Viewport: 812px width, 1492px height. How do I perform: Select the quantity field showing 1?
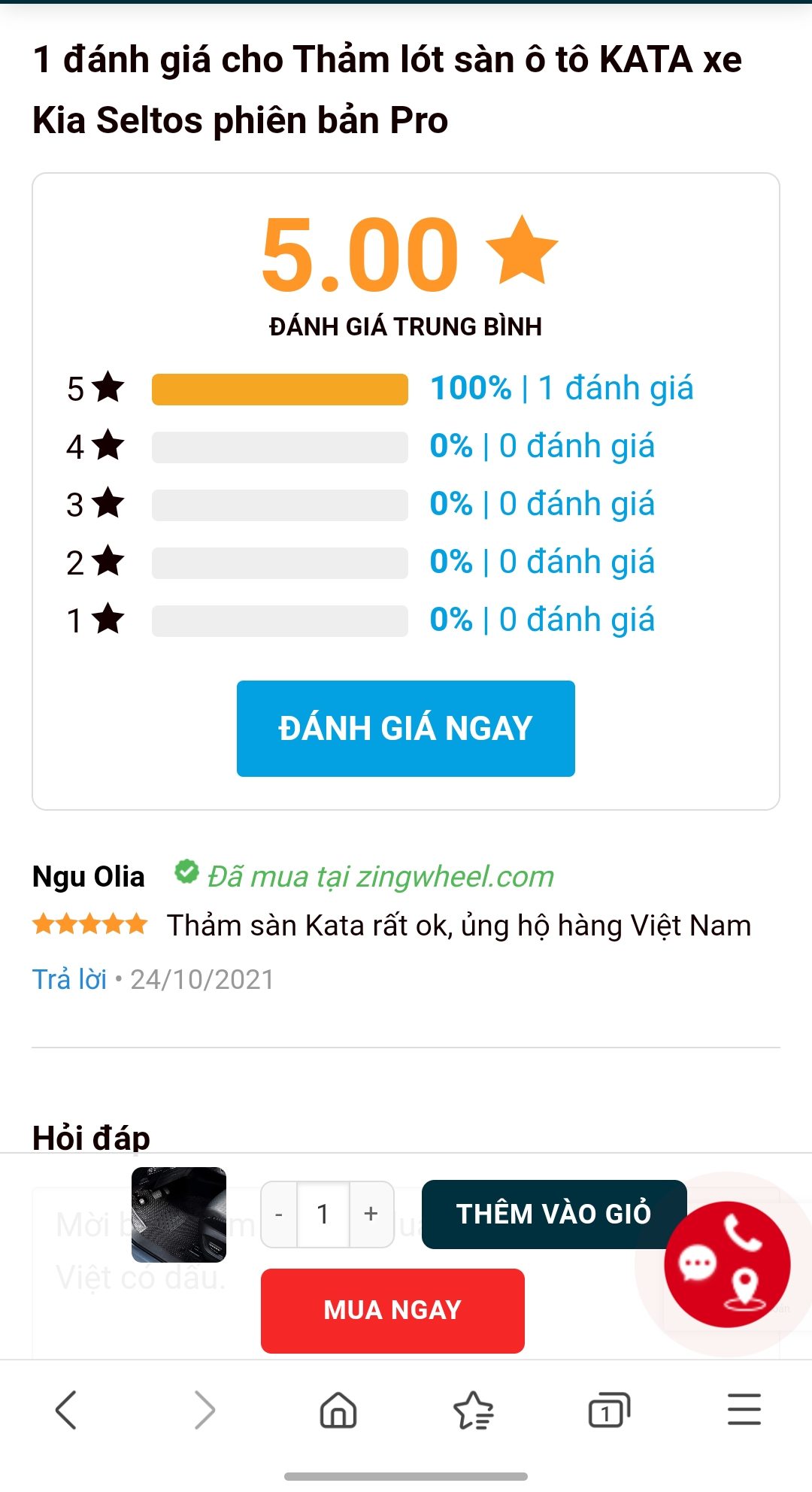tap(323, 1214)
